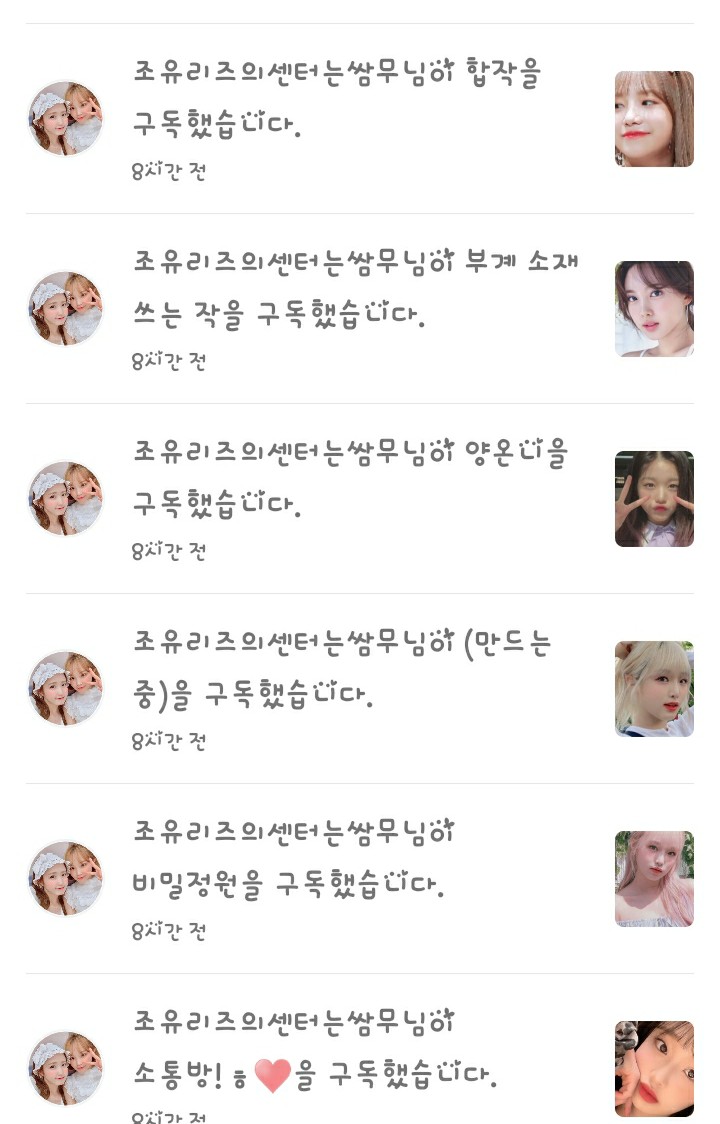The width and height of the screenshot is (720, 1124).
Task: Open the (만드는 중) subscription notification
Action: 340,670
